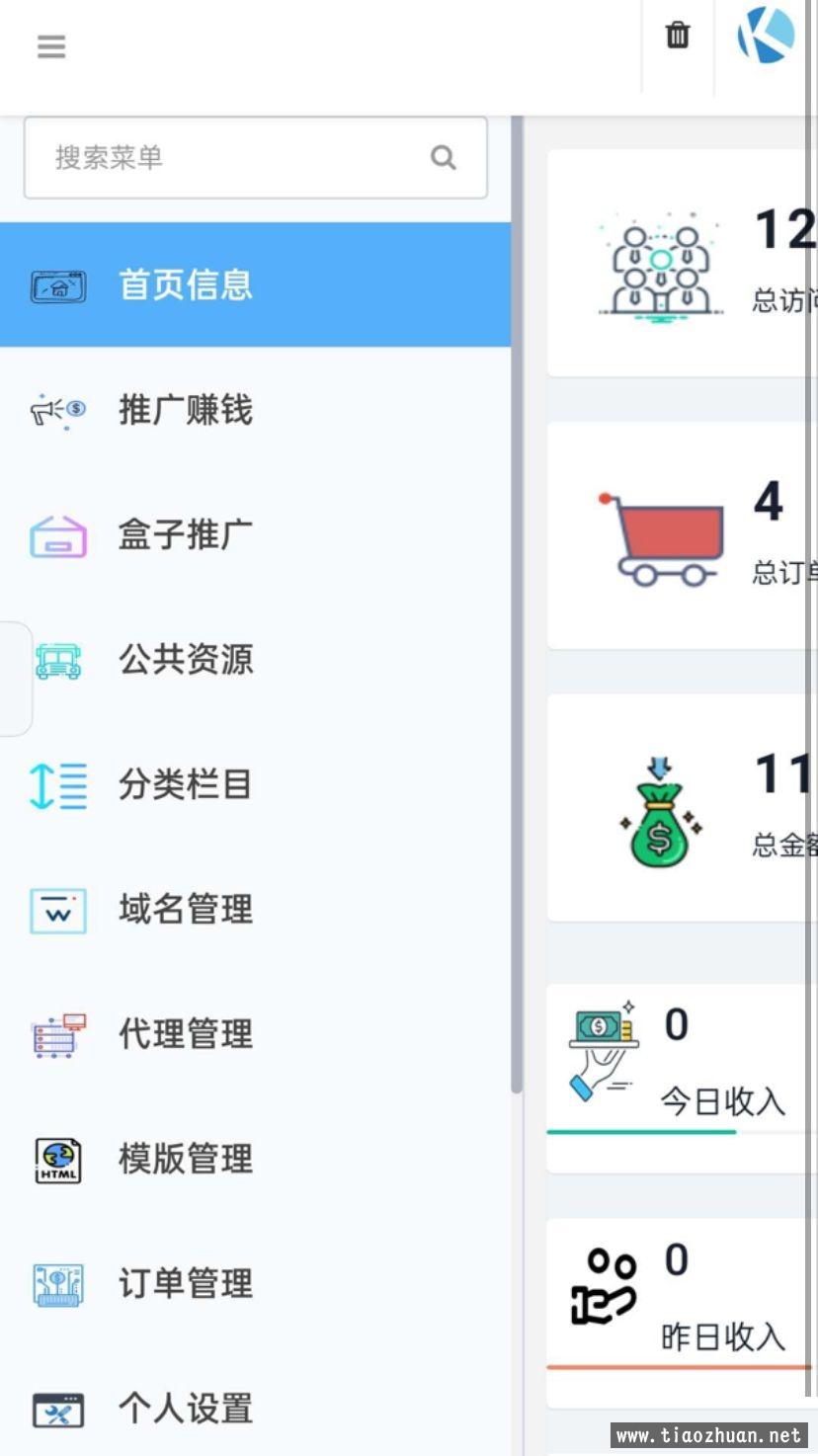This screenshot has width=818, height=1456.
Task: Tap the trash can icon
Action: (678, 36)
